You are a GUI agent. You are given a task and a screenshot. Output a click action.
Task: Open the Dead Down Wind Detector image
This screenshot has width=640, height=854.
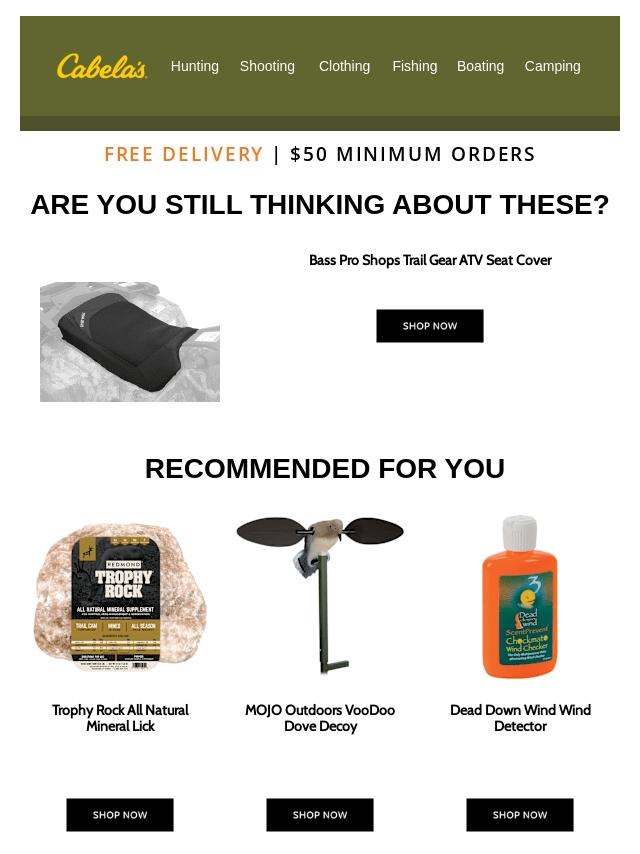(x=520, y=597)
